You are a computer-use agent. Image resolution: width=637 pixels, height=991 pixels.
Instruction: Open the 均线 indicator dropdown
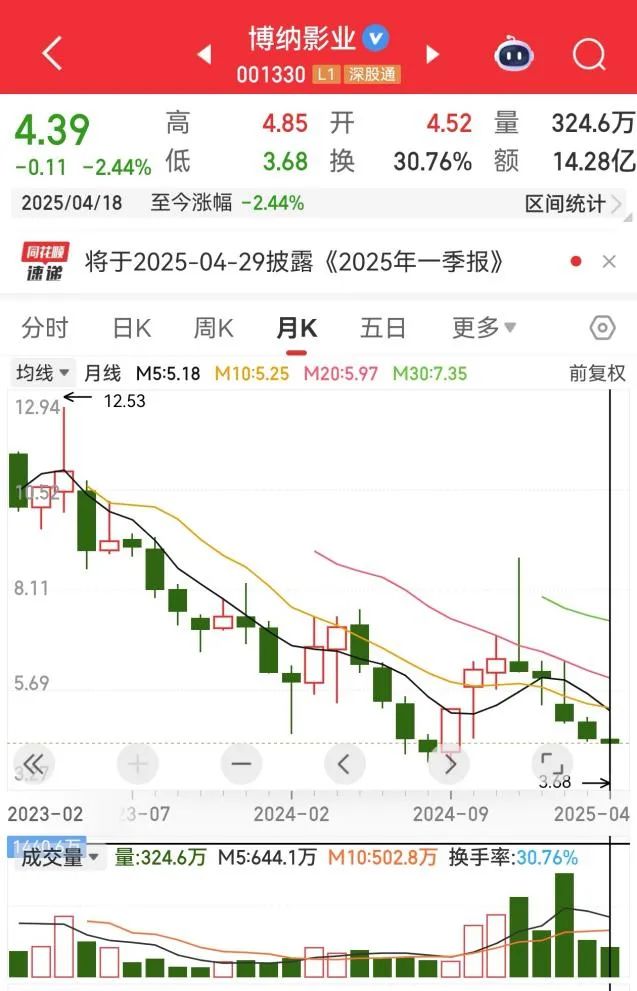coord(43,373)
